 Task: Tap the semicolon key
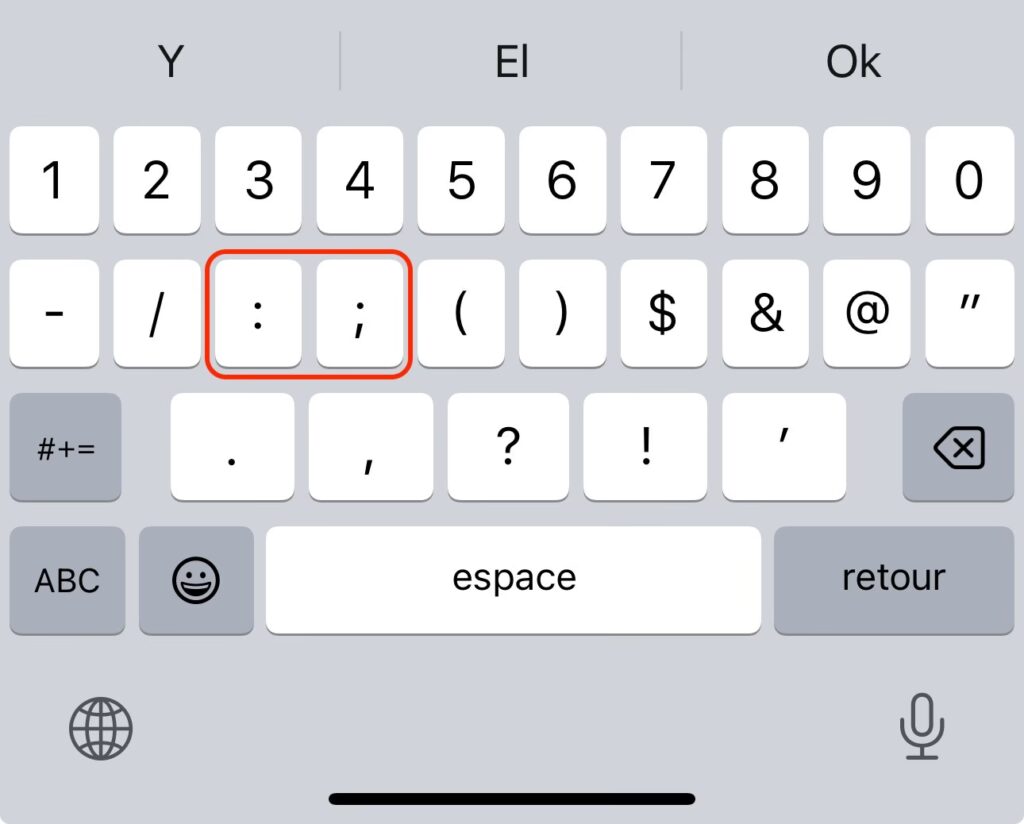click(x=360, y=313)
